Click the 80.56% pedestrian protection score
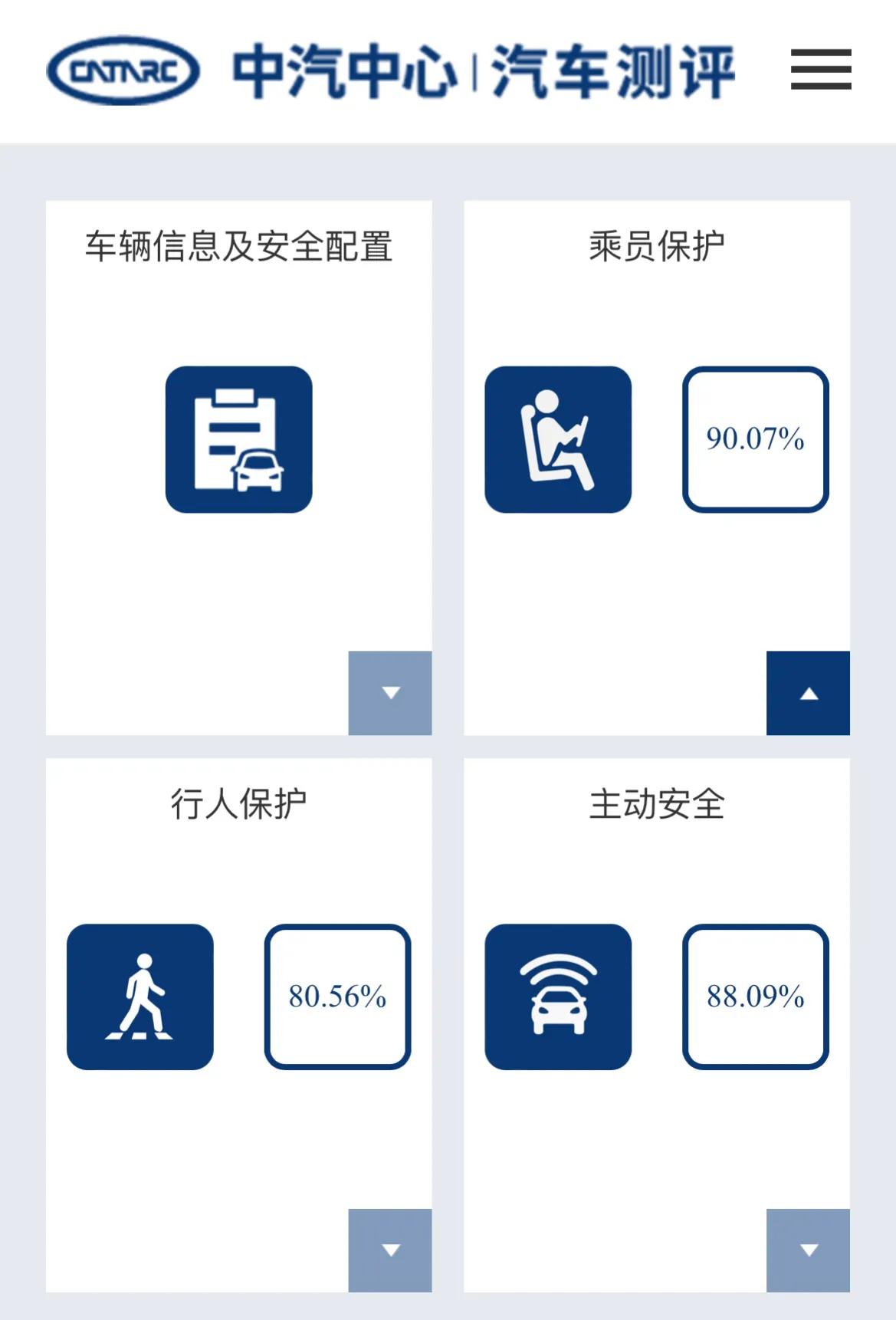This screenshot has width=896, height=1320. [x=337, y=999]
